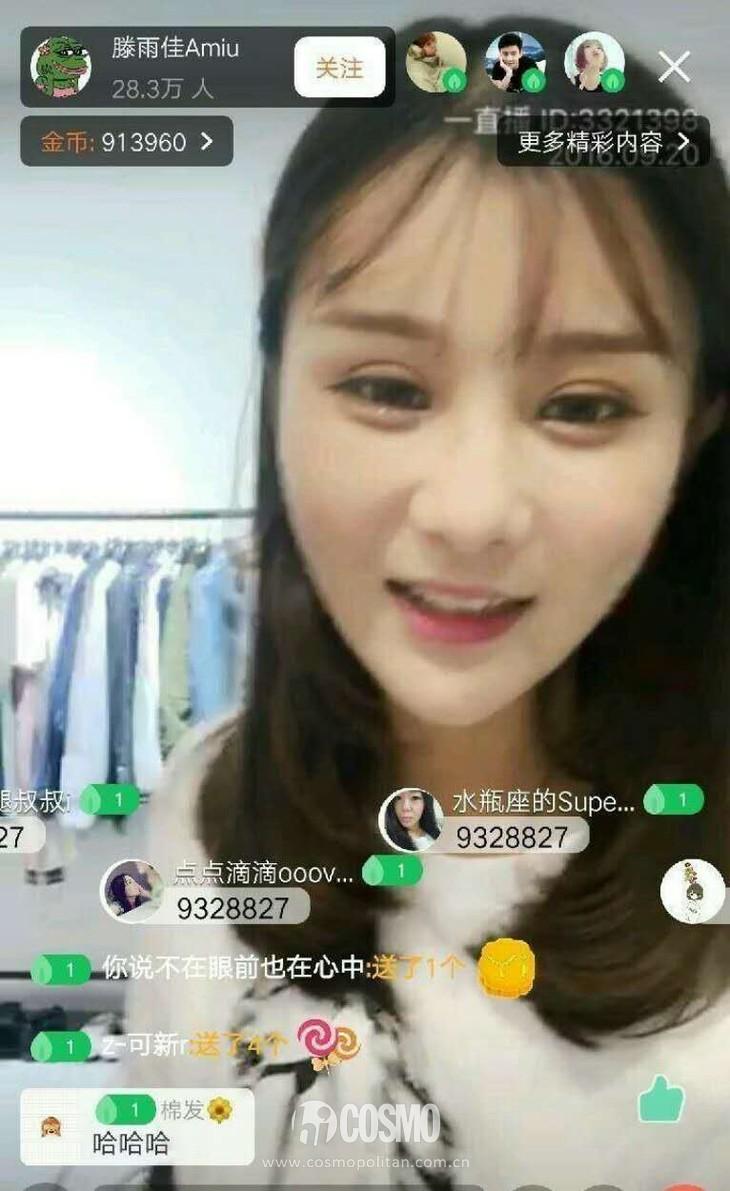The image size is (730, 1191).
Task: View the third top viewer's avatar
Action: point(594,63)
